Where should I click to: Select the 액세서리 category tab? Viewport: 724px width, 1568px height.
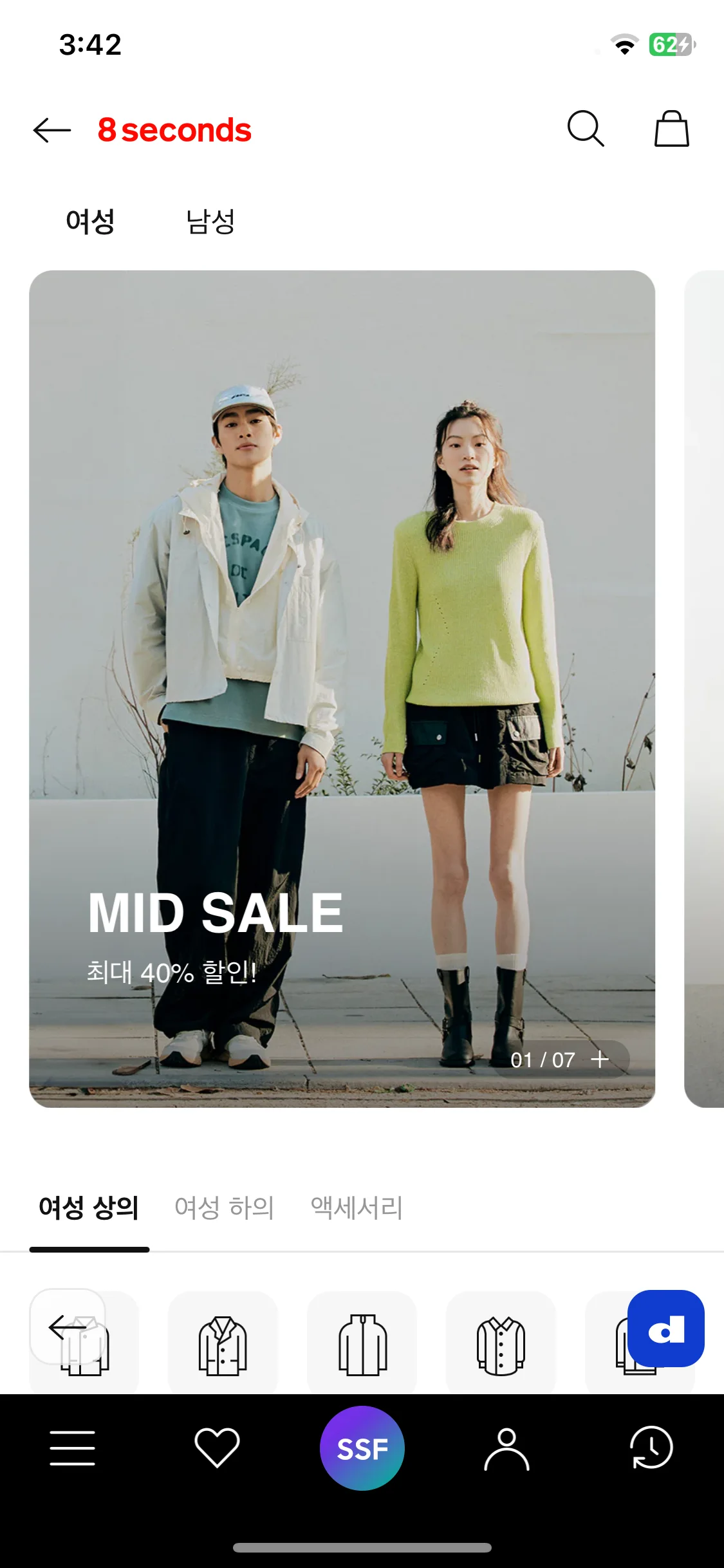[x=357, y=1208]
